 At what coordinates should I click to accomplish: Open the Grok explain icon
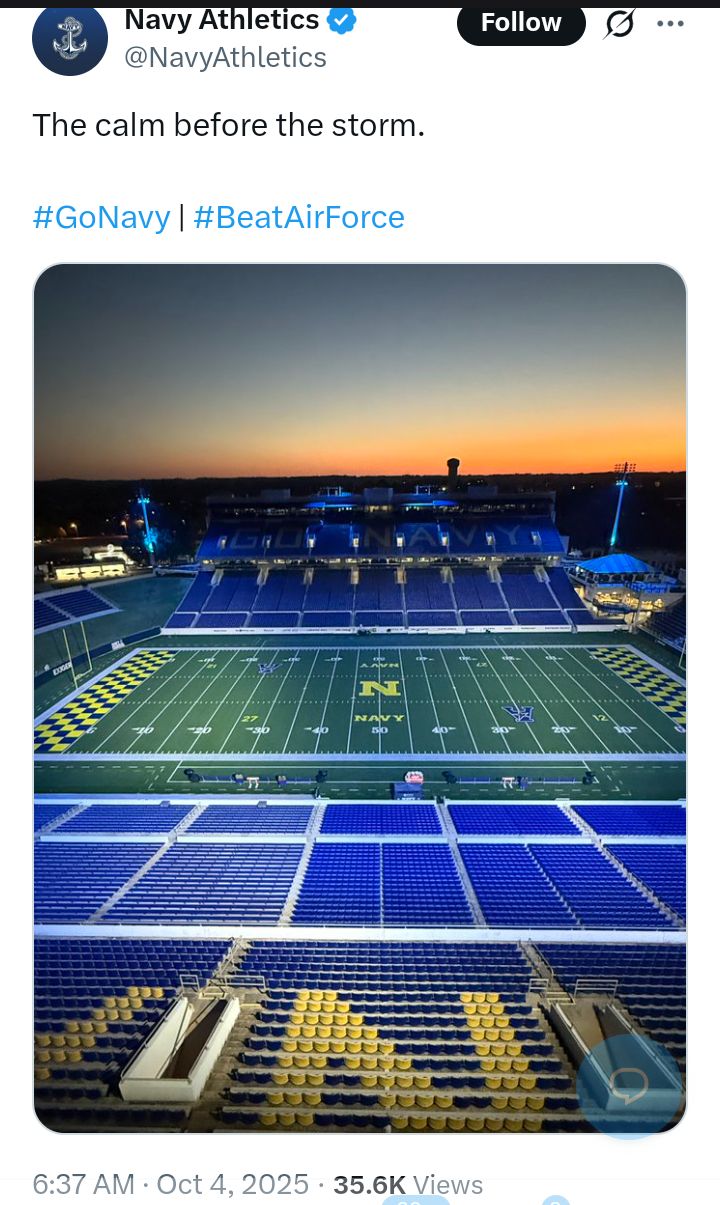tap(620, 23)
